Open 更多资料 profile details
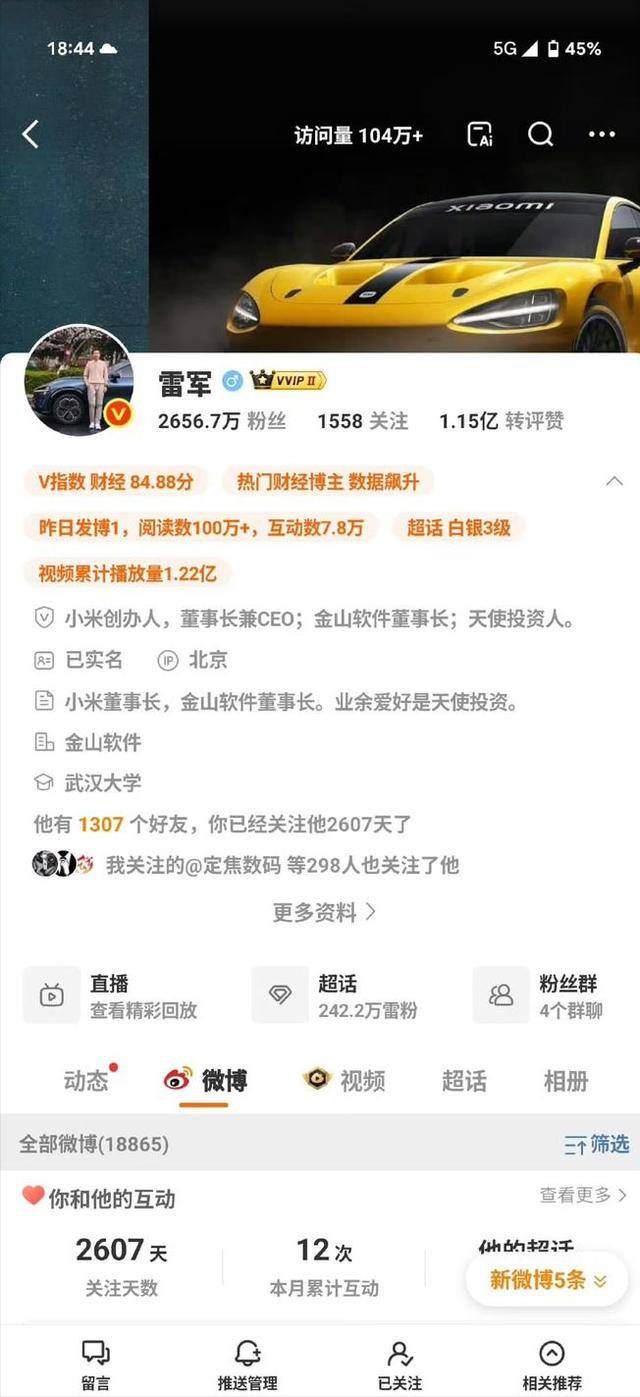This screenshot has height=1397, width=640. tap(324, 912)
